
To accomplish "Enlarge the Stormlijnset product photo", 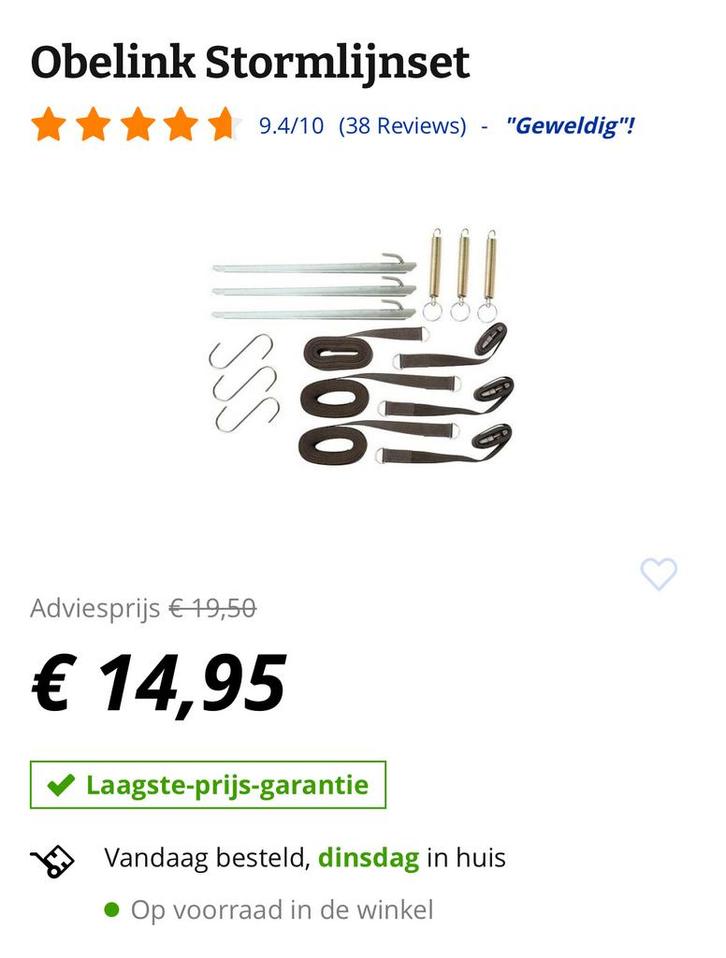I will (x=362, y=345).
